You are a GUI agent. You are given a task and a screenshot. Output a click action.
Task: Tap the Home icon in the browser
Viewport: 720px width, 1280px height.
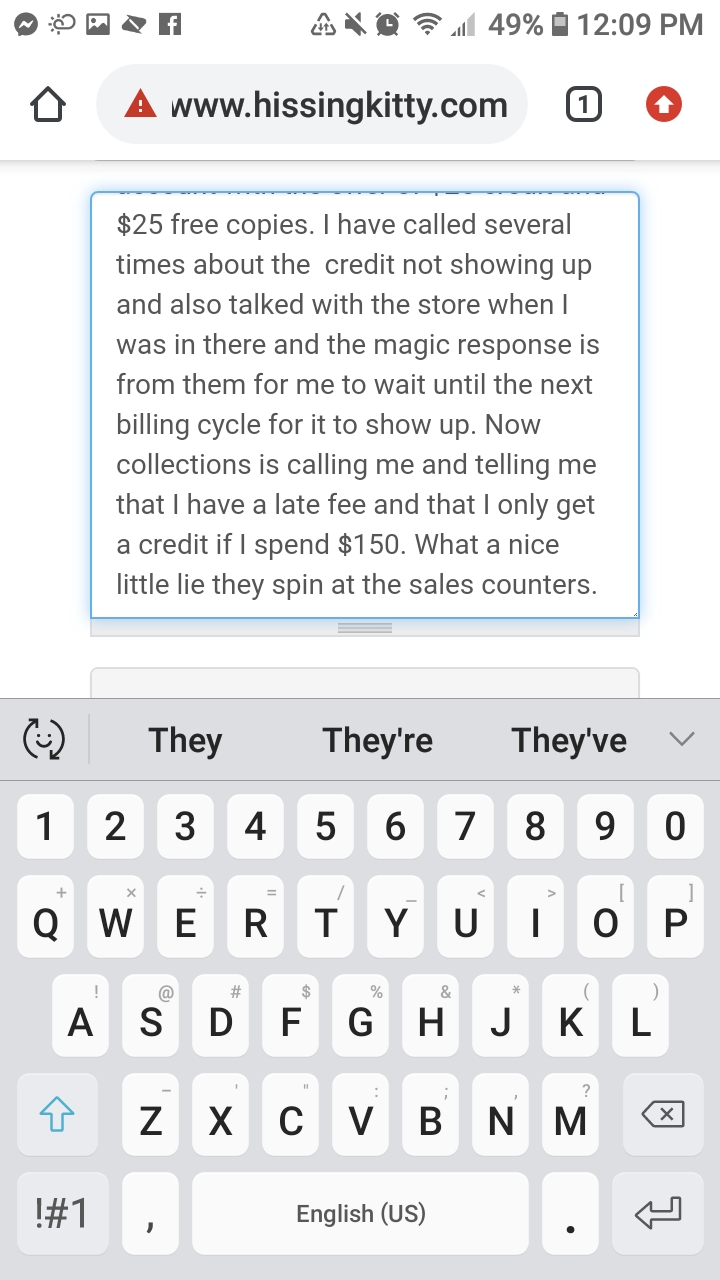point(47,103)
